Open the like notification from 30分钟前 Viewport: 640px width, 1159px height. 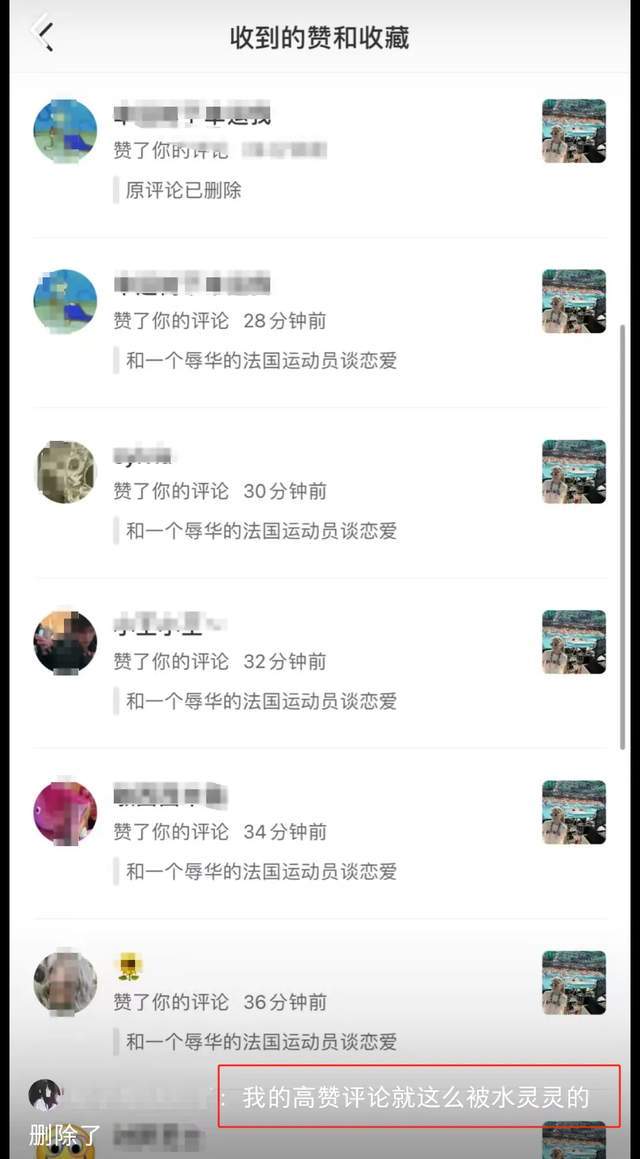click(300, 492)
